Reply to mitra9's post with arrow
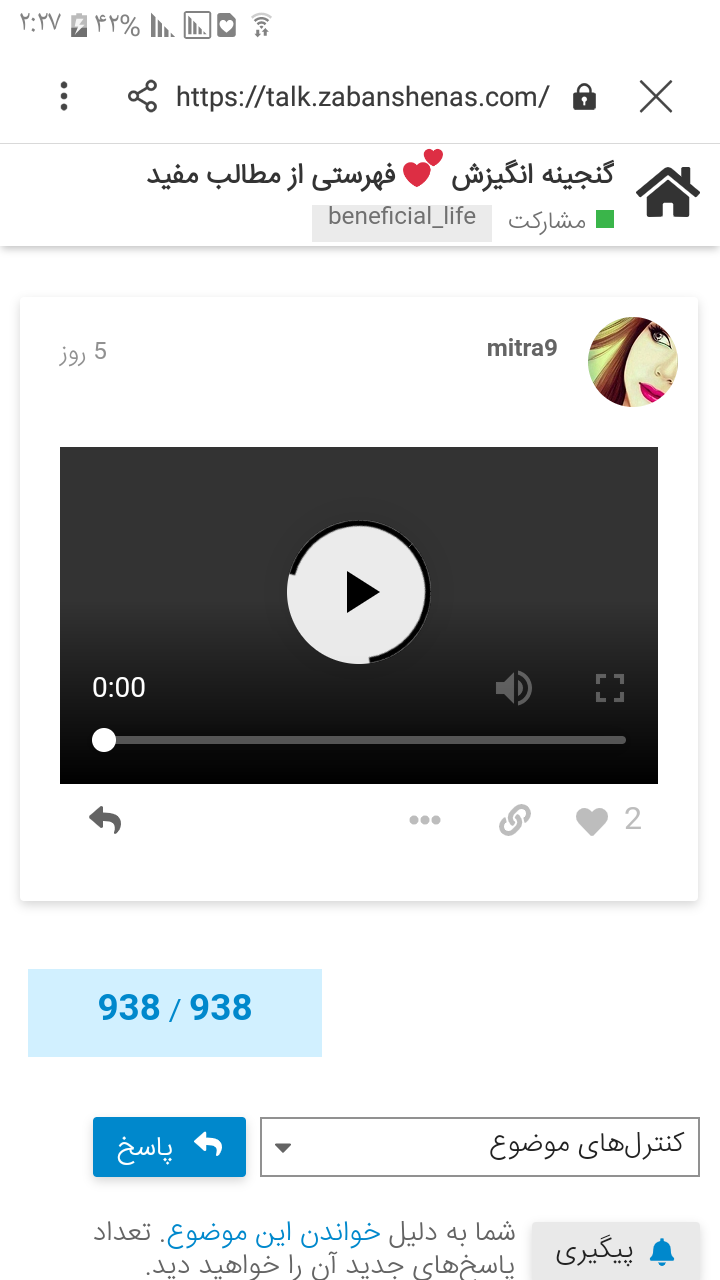This screenshot has width=720, height=1280. (105, 821)
